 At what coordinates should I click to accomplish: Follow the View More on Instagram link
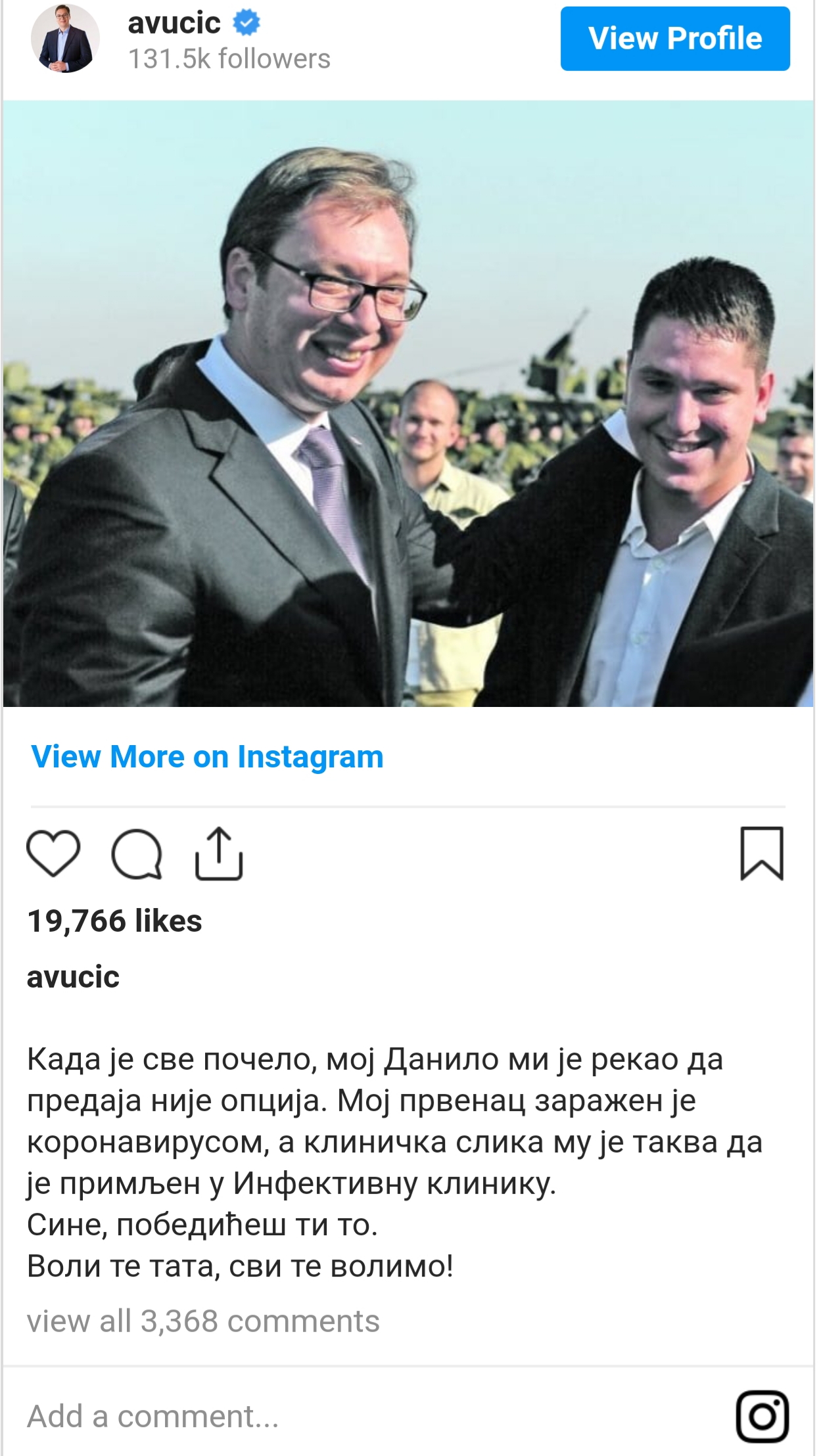[x=207, y=756]
